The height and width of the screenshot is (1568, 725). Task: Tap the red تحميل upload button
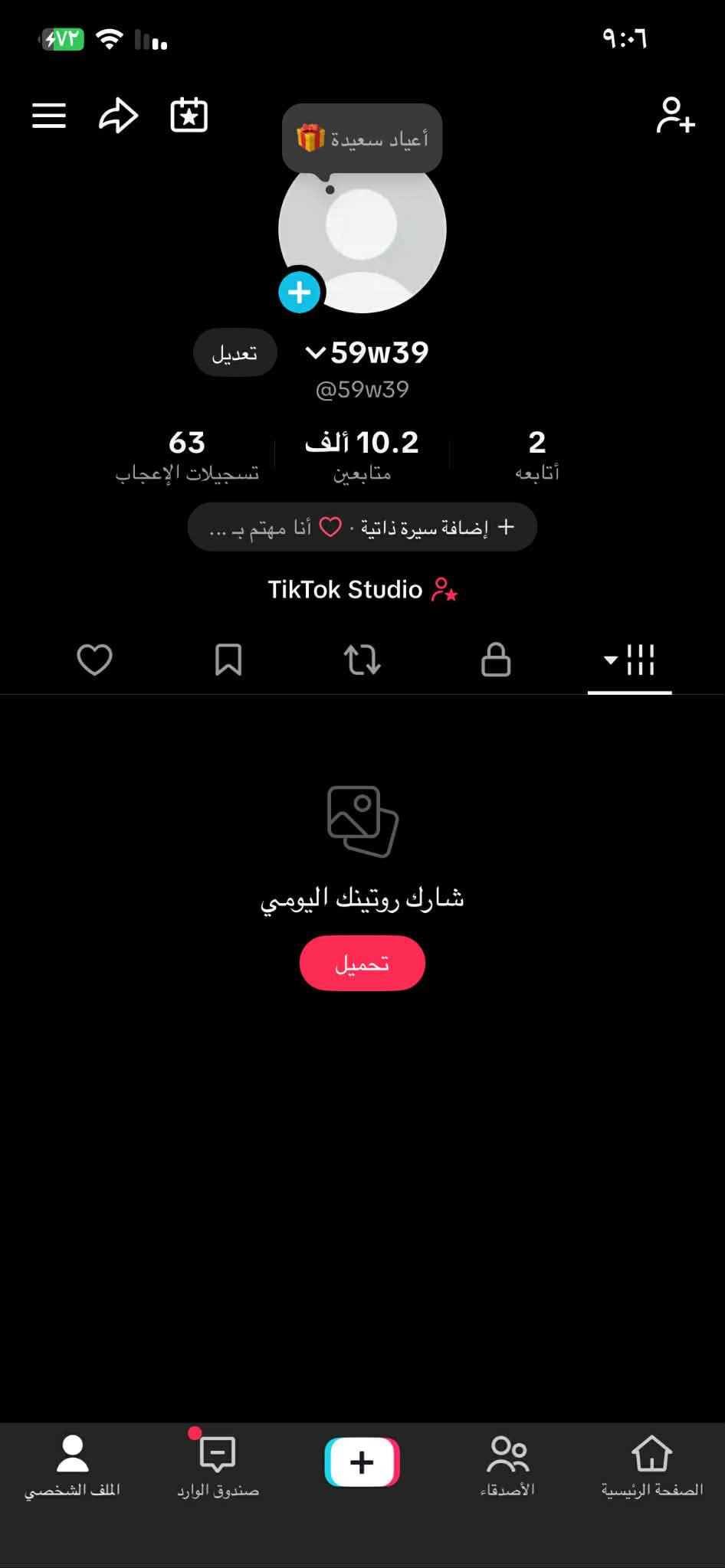pyautogui.click(x=362, y=963)
